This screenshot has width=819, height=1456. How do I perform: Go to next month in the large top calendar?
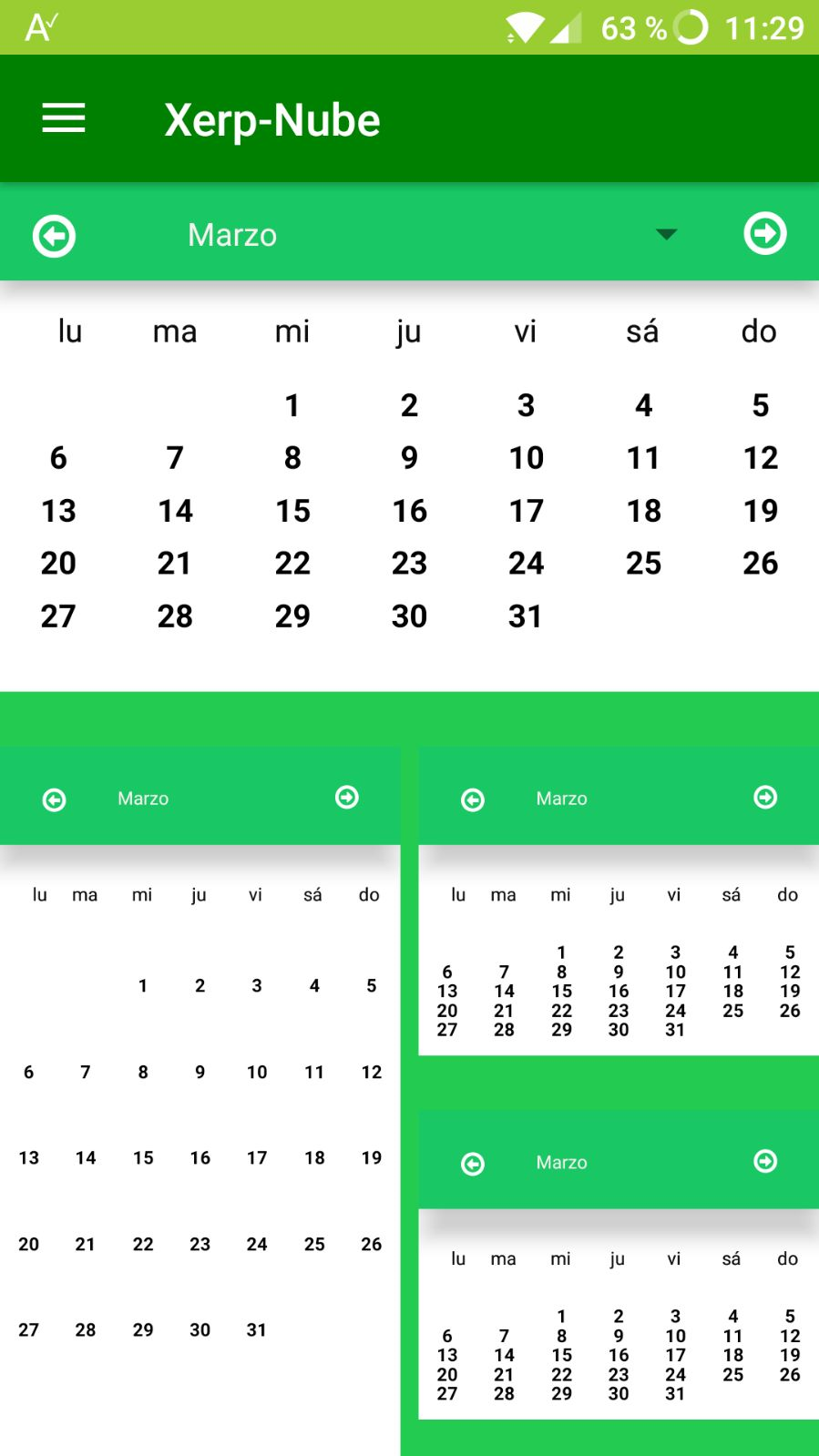pos(764,234)
